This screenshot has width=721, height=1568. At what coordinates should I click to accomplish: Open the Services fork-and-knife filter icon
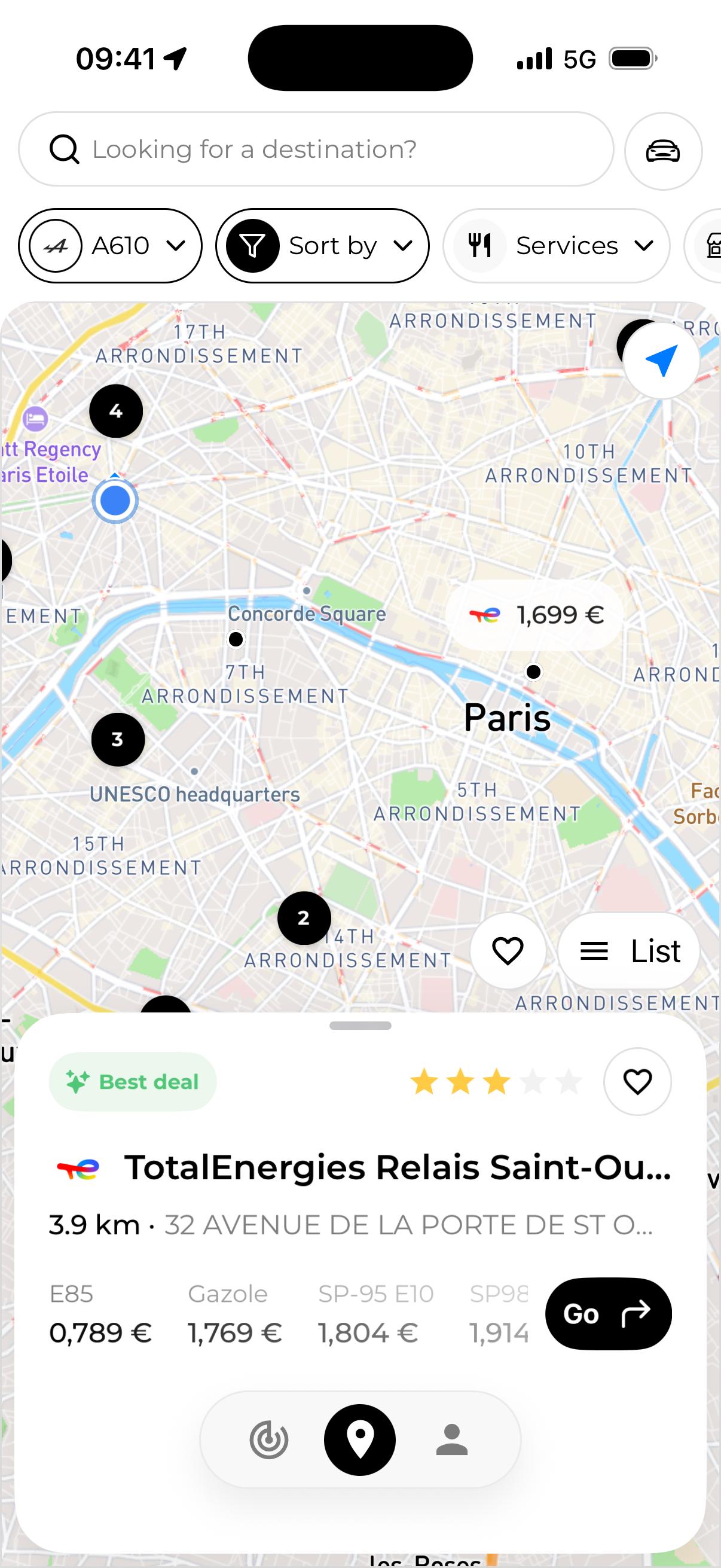[480, 245]
